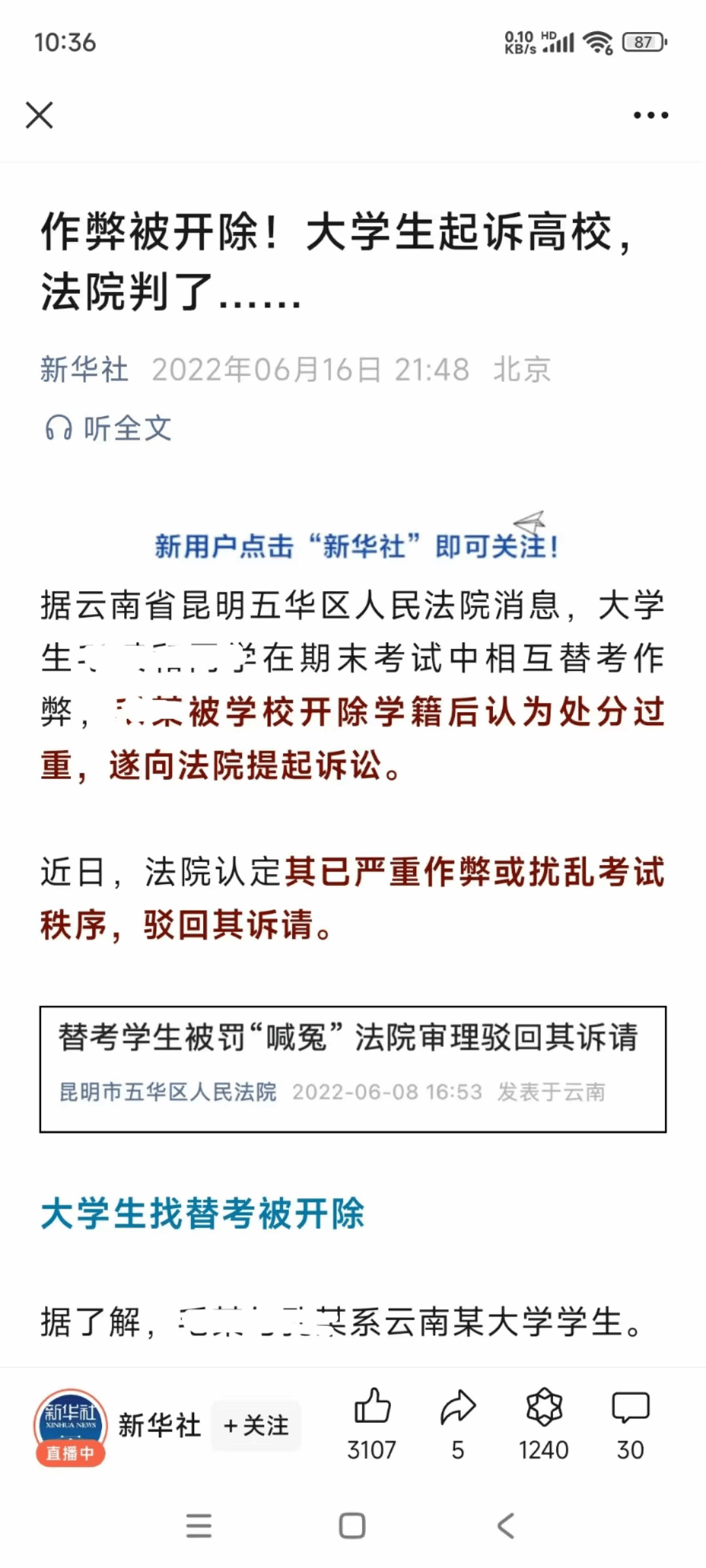Close the article page
This screenshot has width=706, height=1568.
point(39,115)
